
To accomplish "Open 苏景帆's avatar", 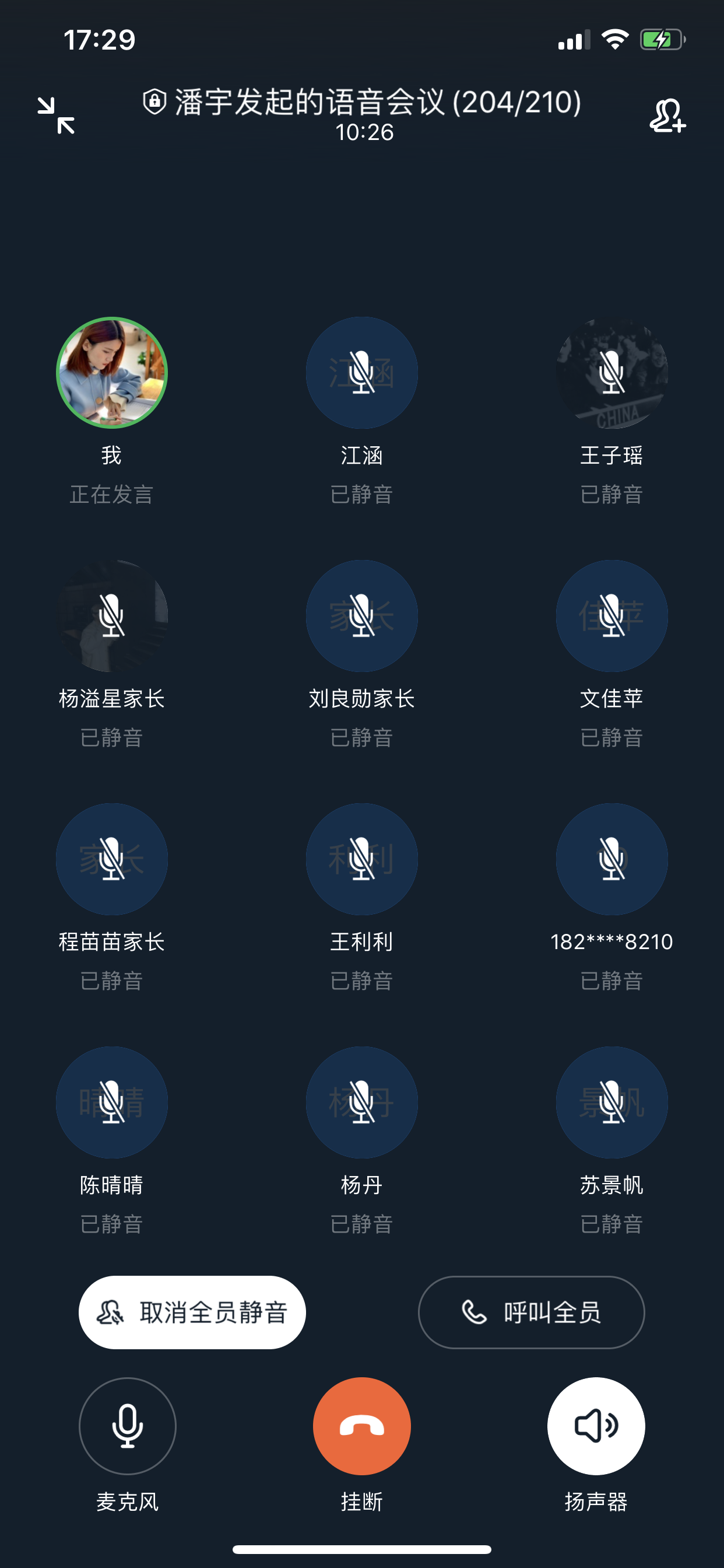I will click(612, 1102).
